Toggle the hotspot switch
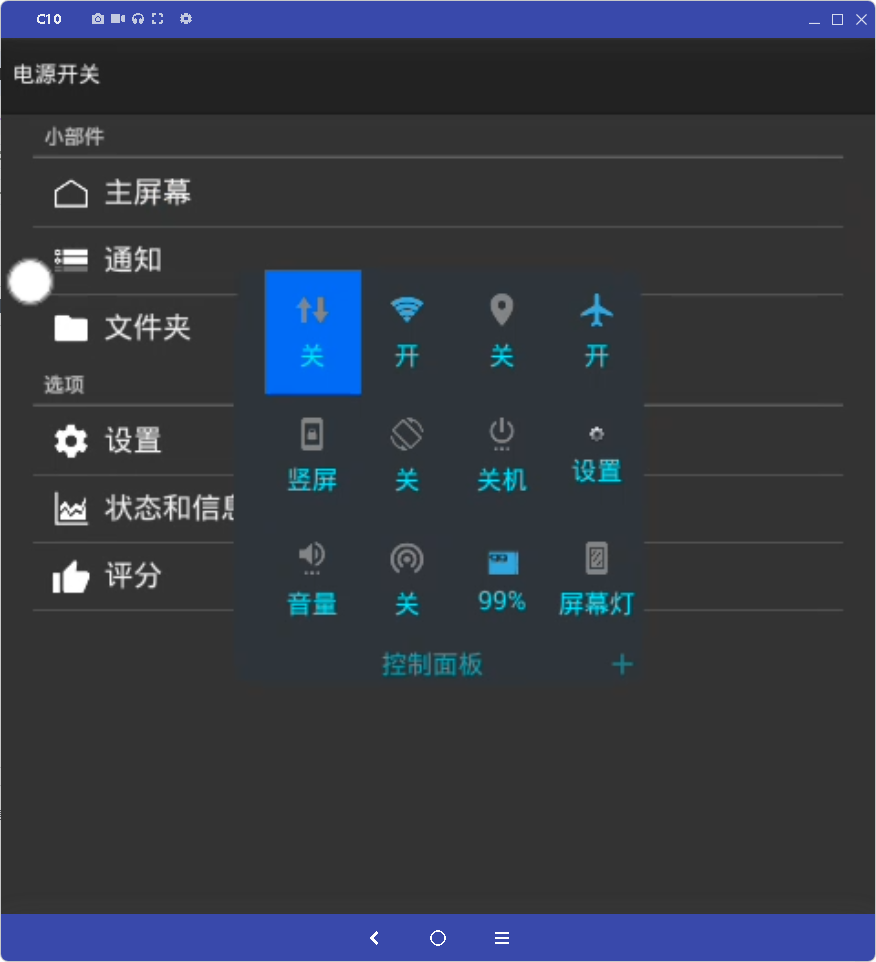Screen dimensions: 876x962 pyautogui.click(x=406, y=580)
